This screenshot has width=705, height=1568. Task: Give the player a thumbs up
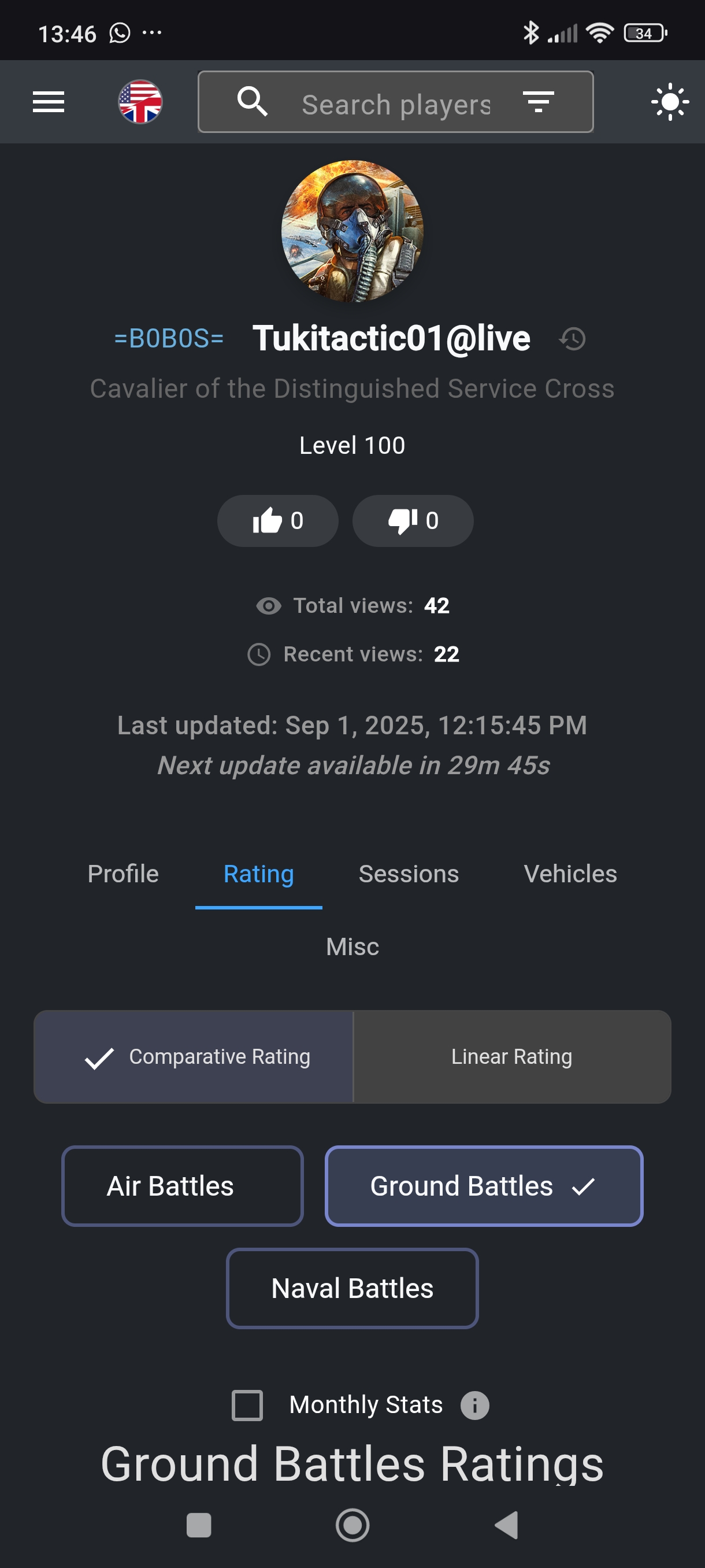pos(277,520)
